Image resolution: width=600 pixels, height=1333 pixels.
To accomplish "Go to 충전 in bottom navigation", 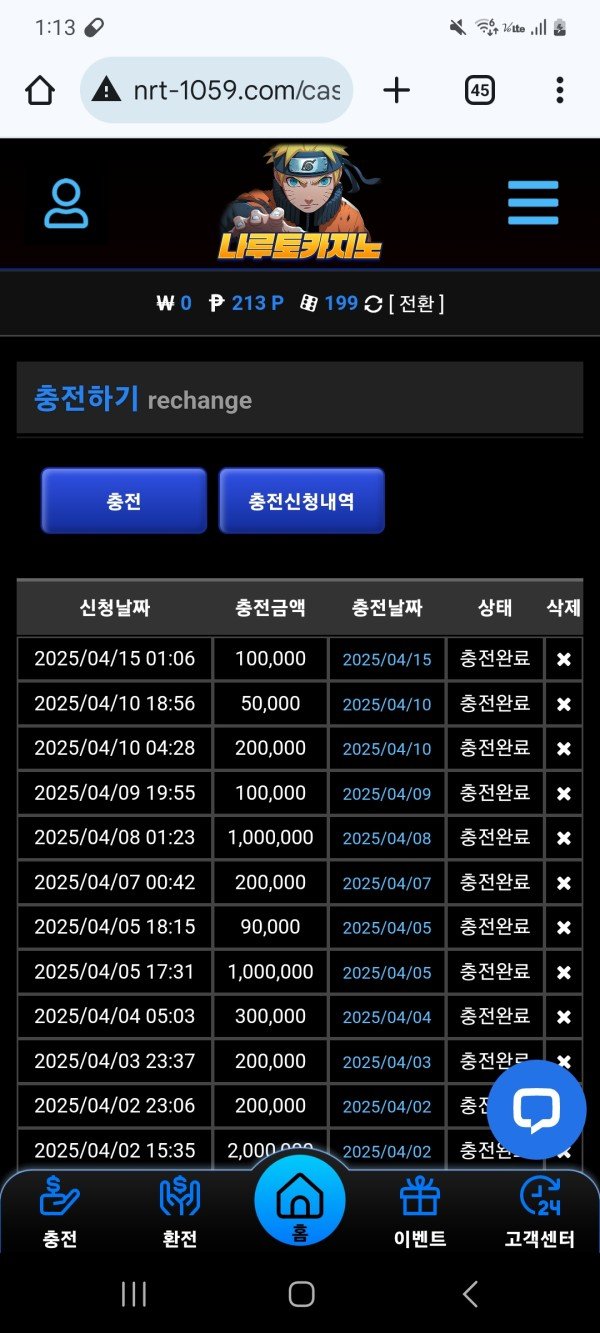I will [x=60, y=1212].
